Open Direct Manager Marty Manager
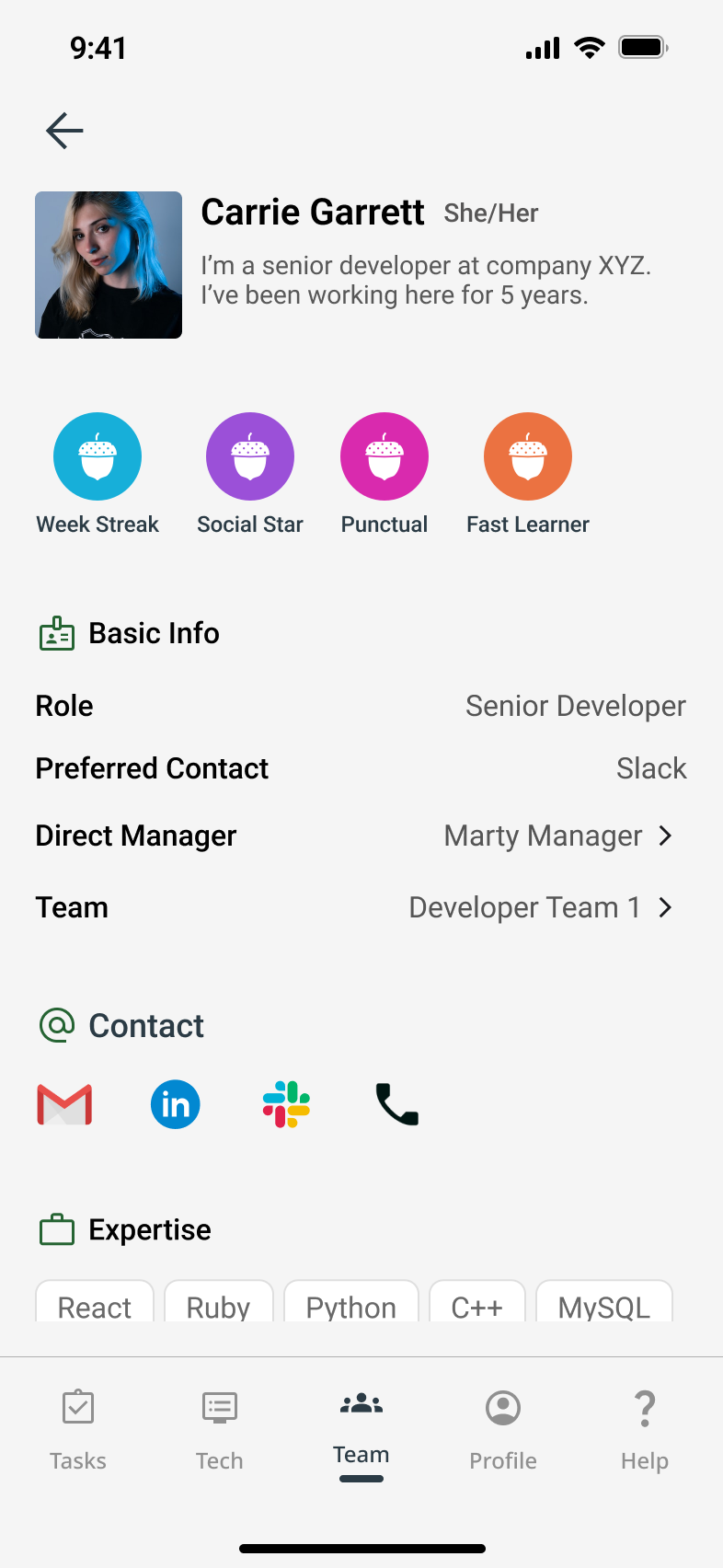Viewport: 723px width, 1568px height. point(557,836)
